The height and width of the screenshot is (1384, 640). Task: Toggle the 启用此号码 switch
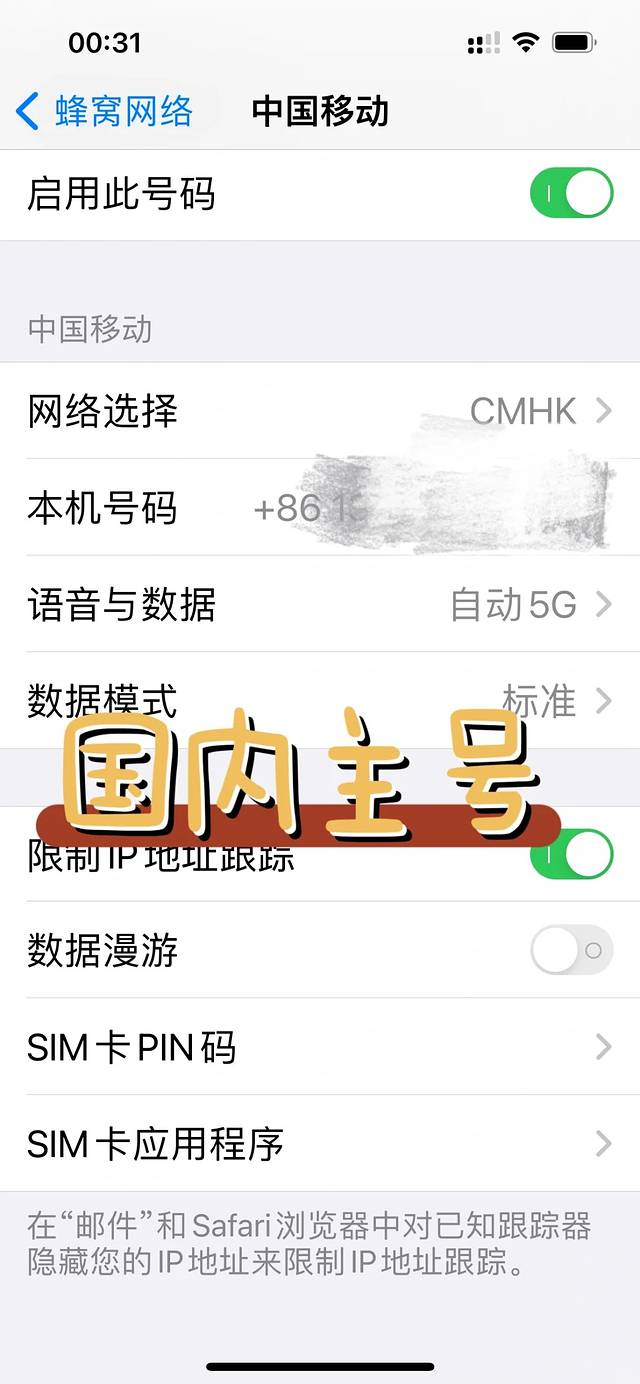pos(571,194)
